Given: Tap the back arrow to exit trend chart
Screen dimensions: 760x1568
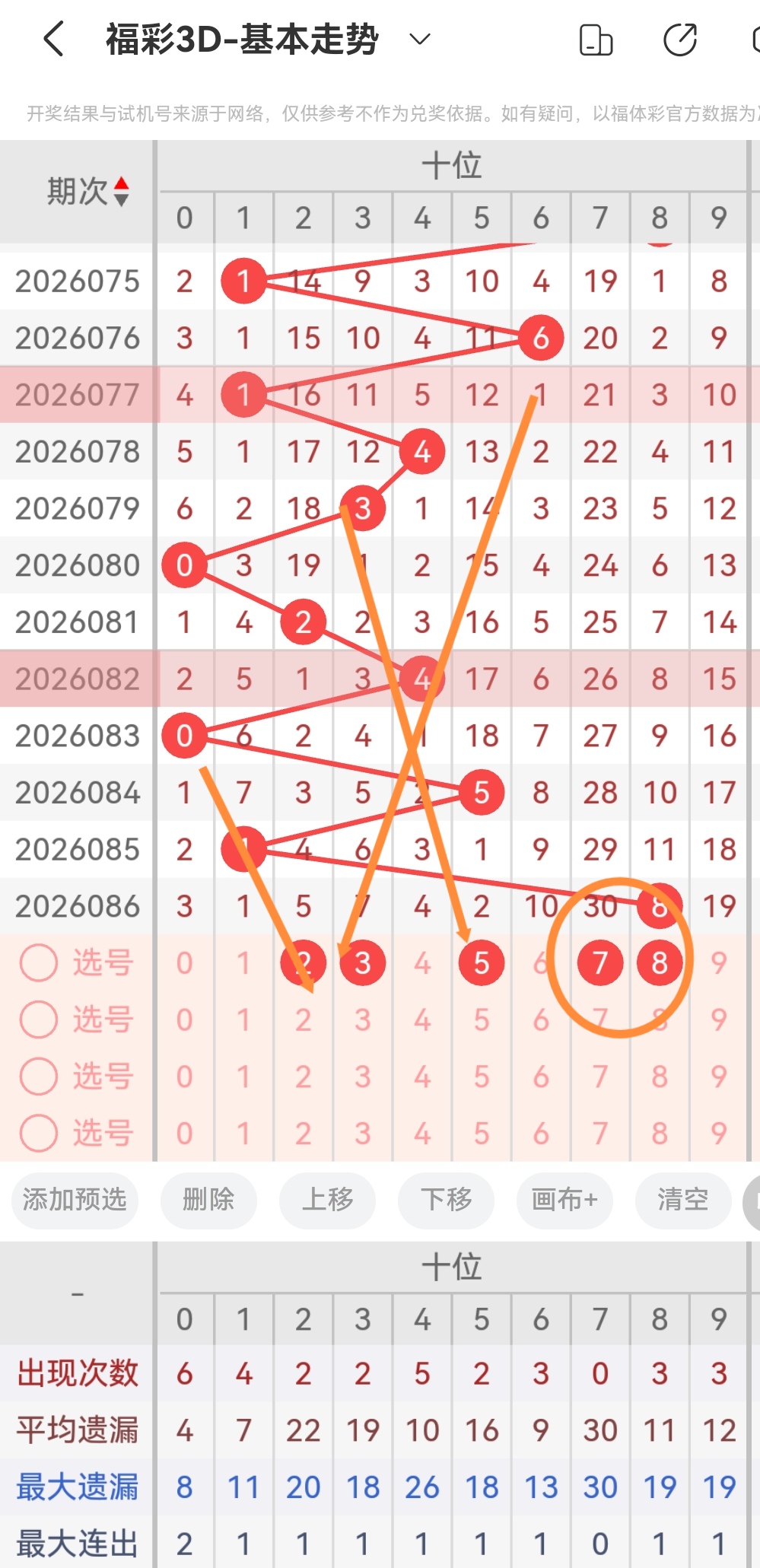Looking at the screenshot, I should [52, 40].
